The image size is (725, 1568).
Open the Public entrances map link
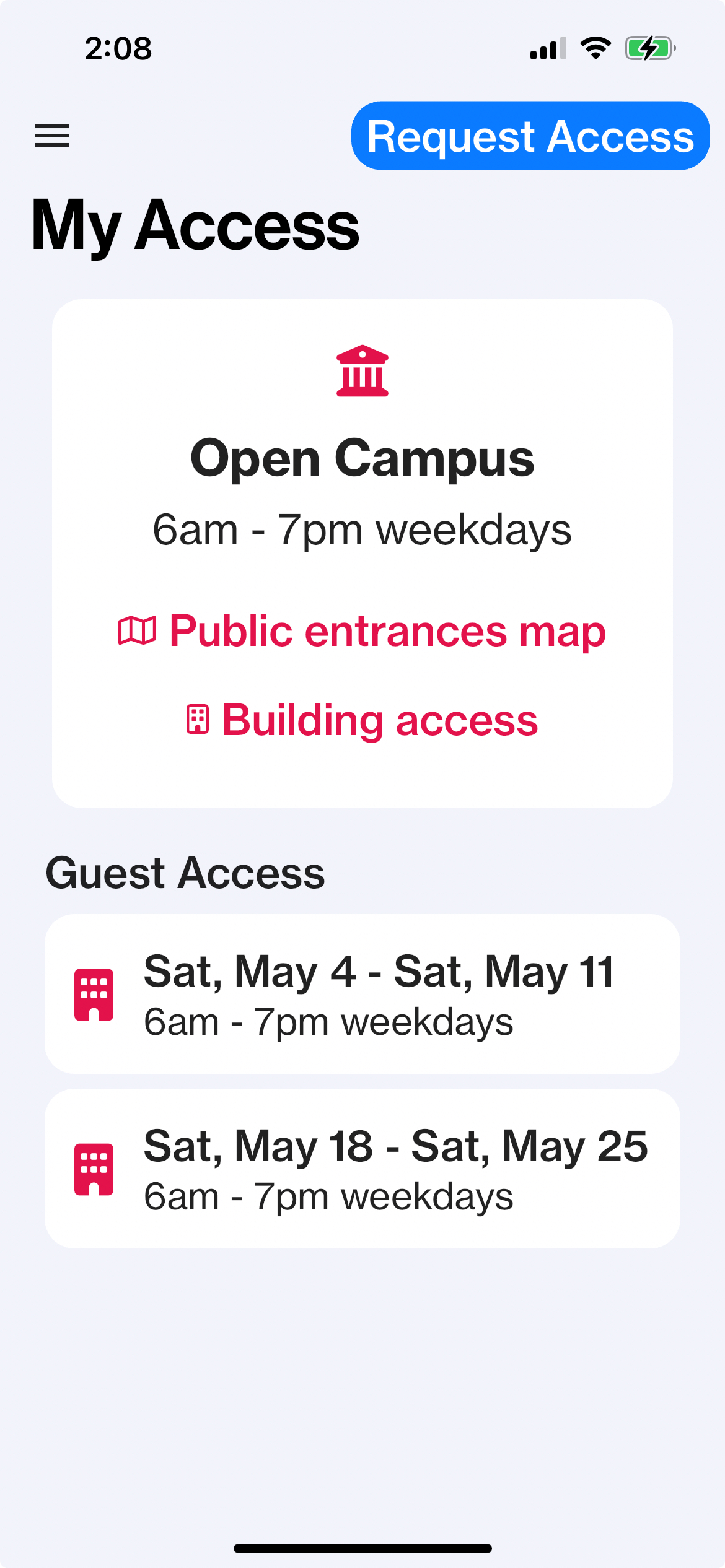point(362,631)
